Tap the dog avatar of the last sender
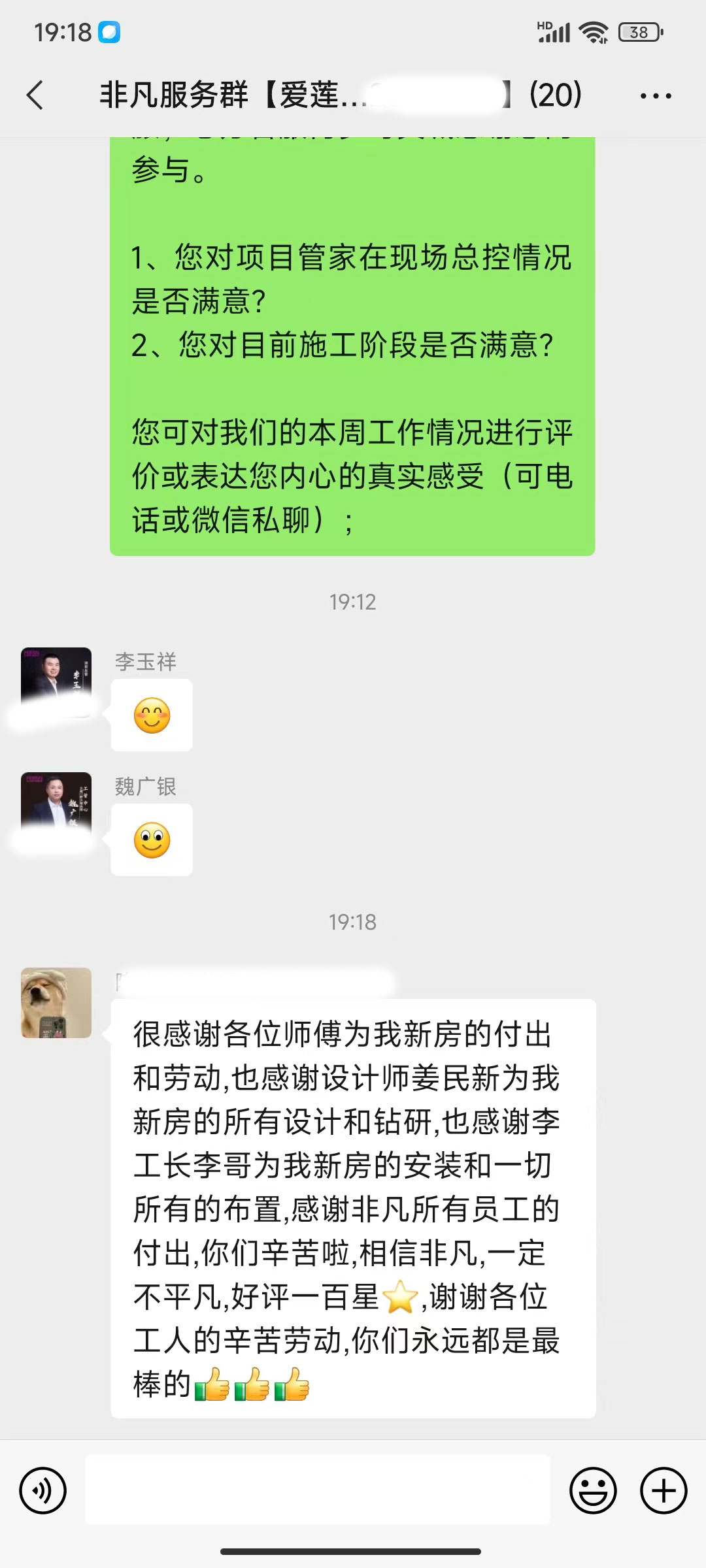Screen dimensions: 706x1568 click(x=56, y=1002)
